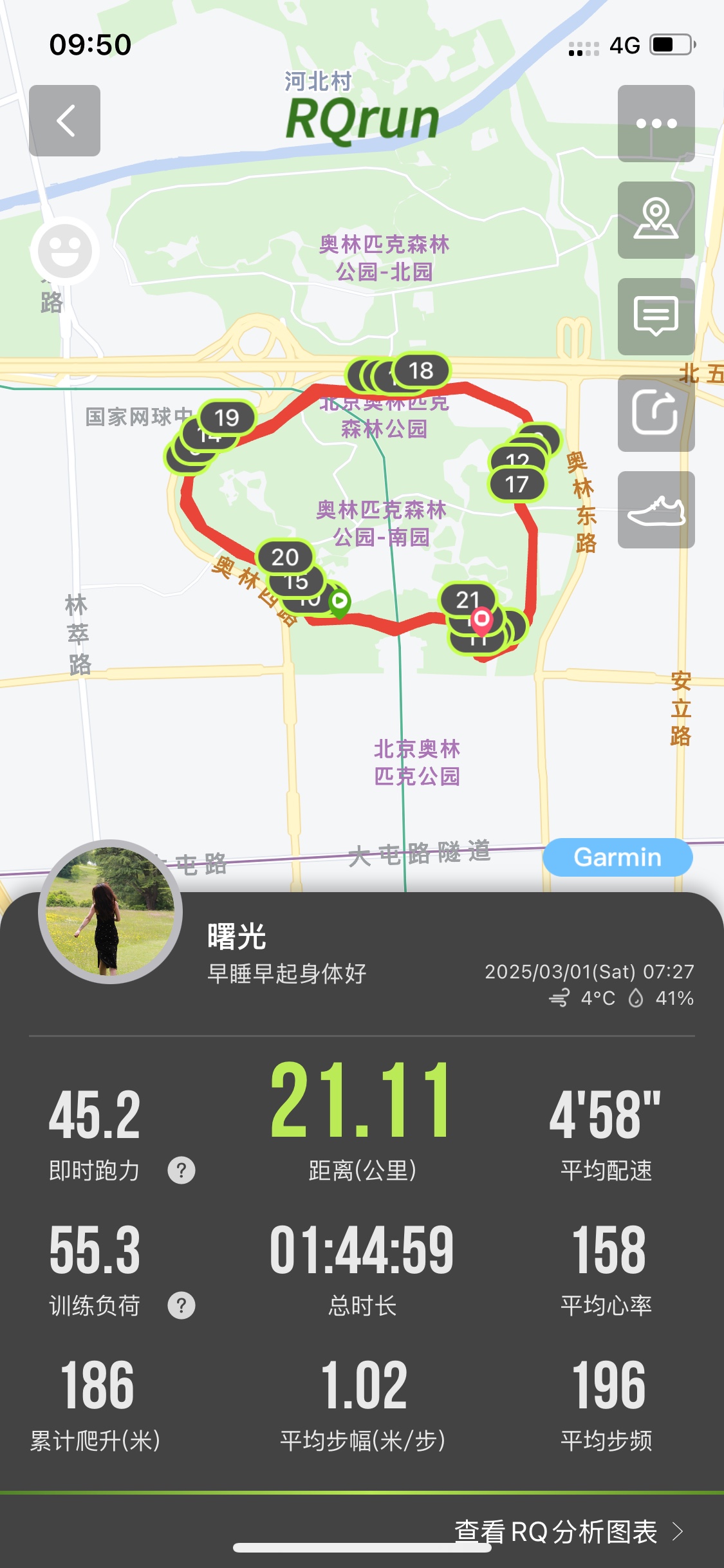
Task: Select kilometer marker 17 on the route
Action: click(517, 484)
